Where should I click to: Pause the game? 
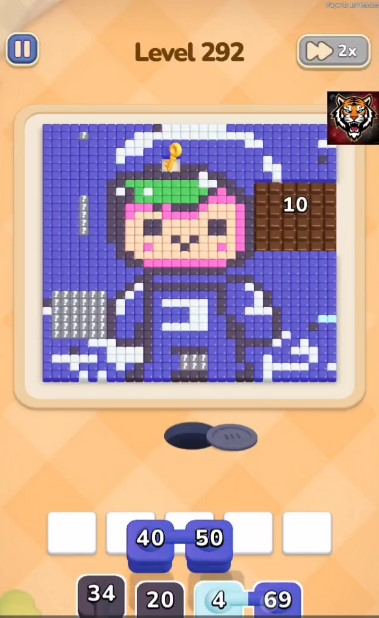(x=22, y=49)
